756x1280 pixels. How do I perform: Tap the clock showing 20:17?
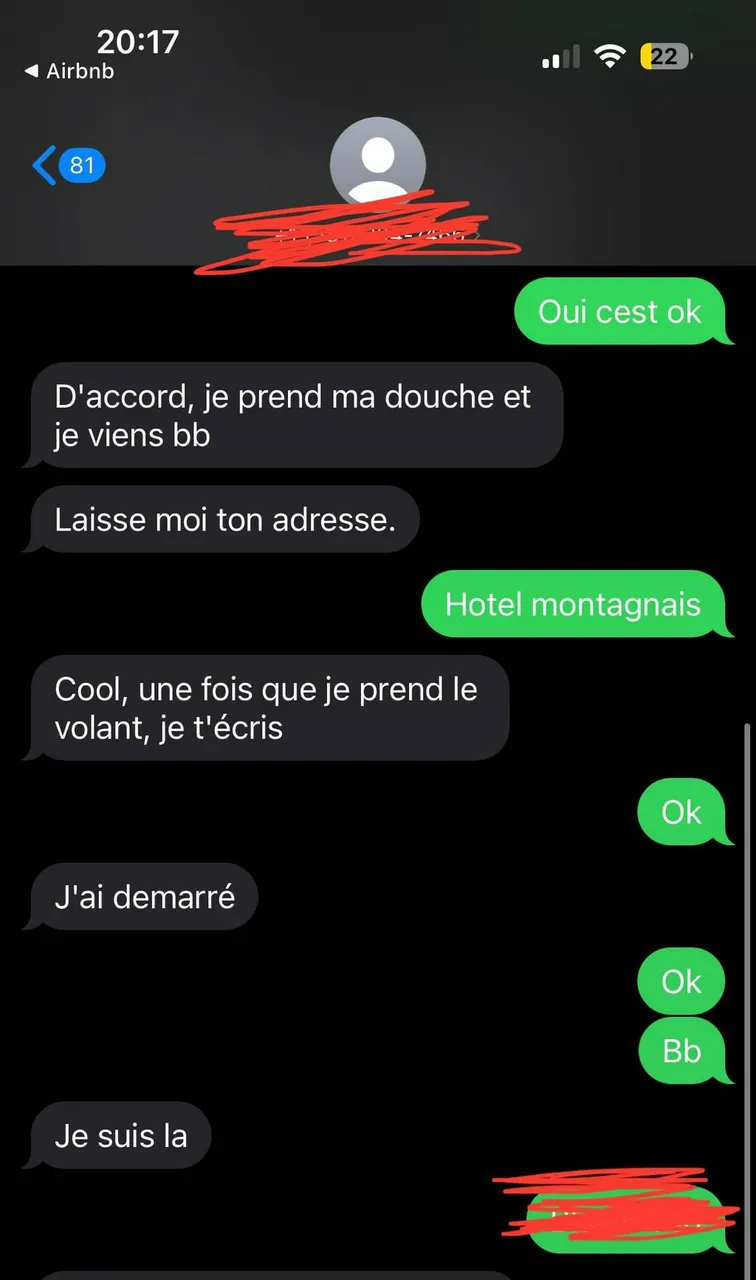138,41
